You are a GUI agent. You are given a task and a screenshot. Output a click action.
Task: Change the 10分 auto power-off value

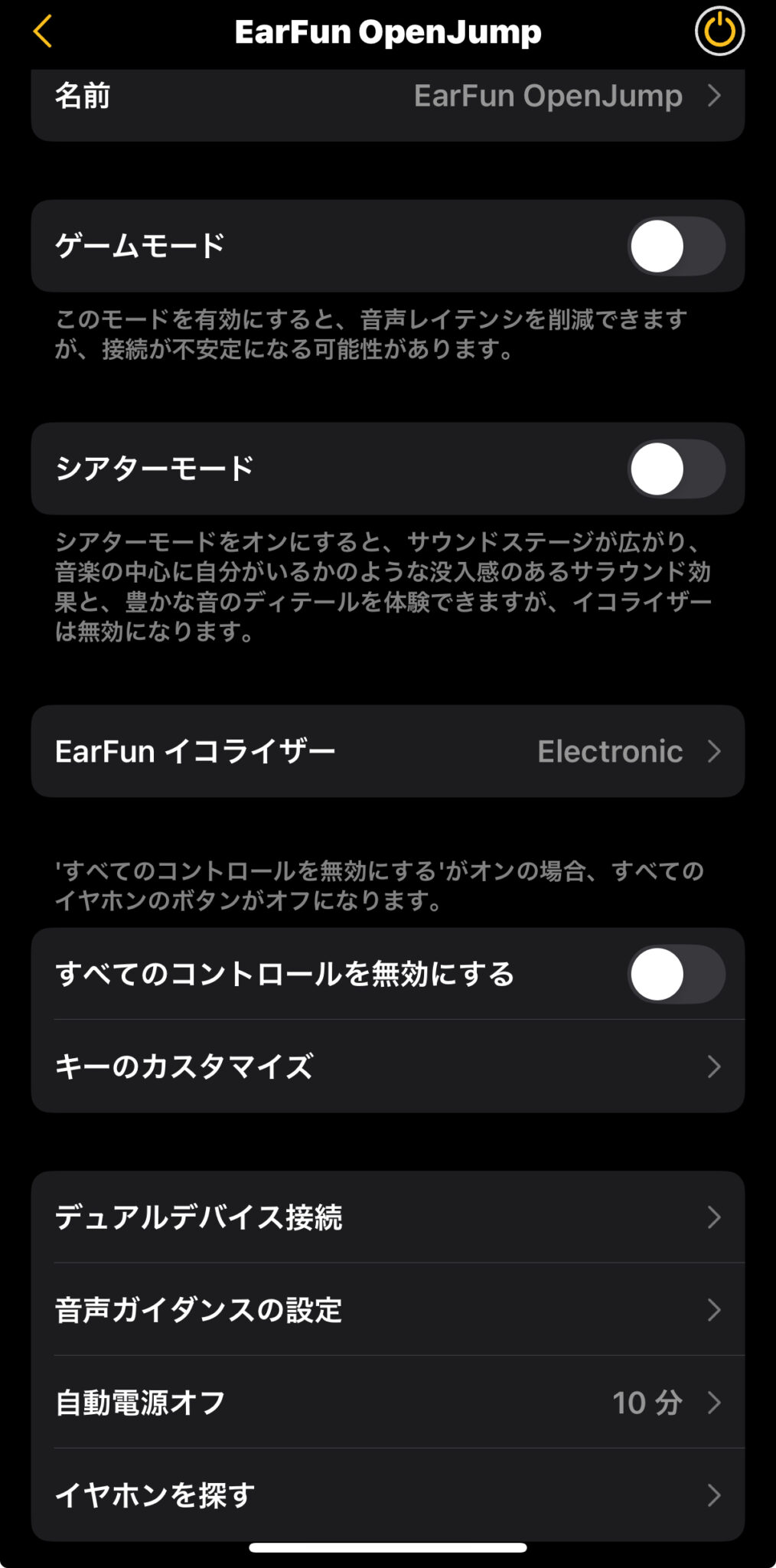tap(648, 1402)
